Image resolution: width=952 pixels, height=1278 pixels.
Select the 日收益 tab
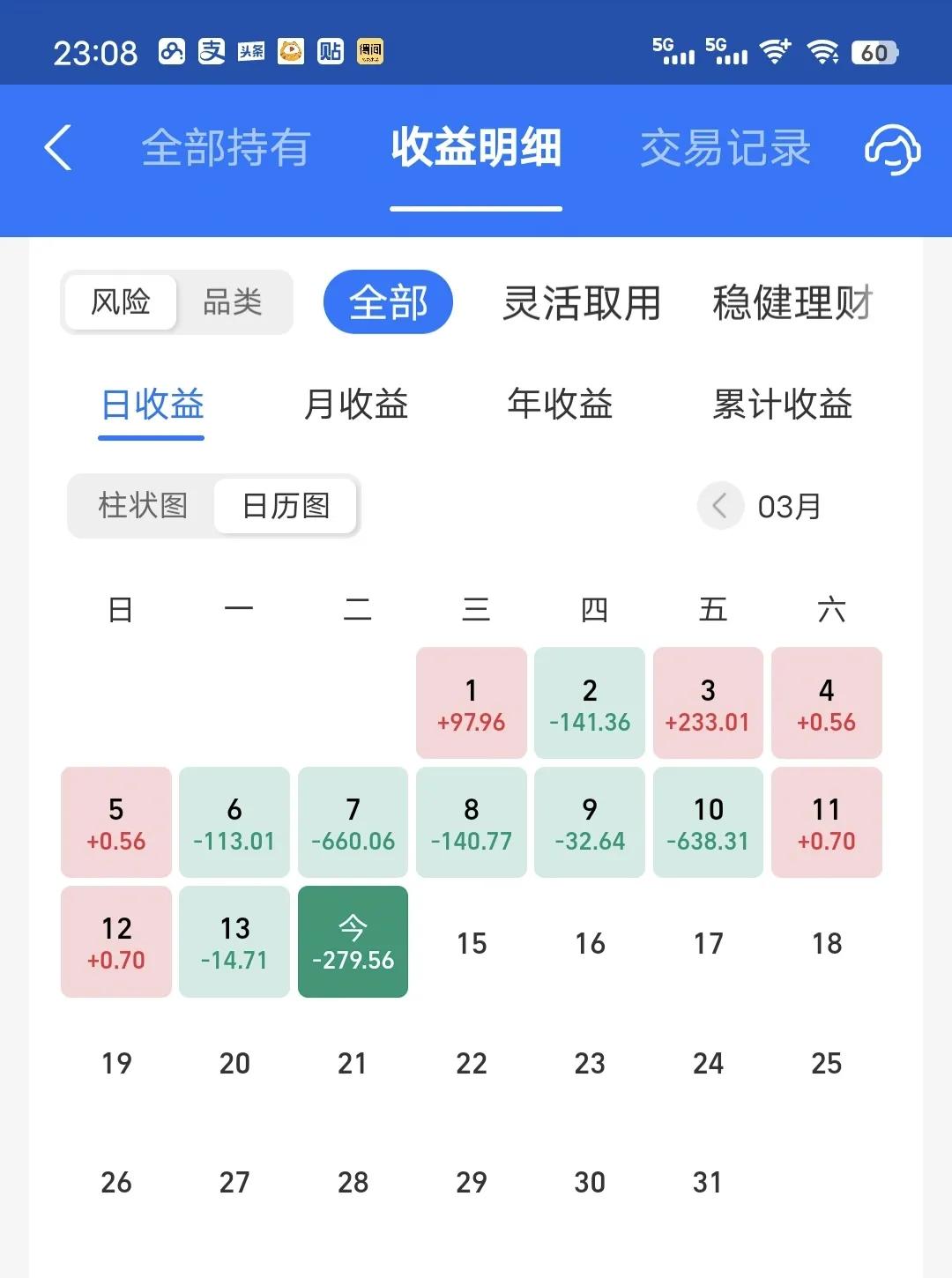152,405
